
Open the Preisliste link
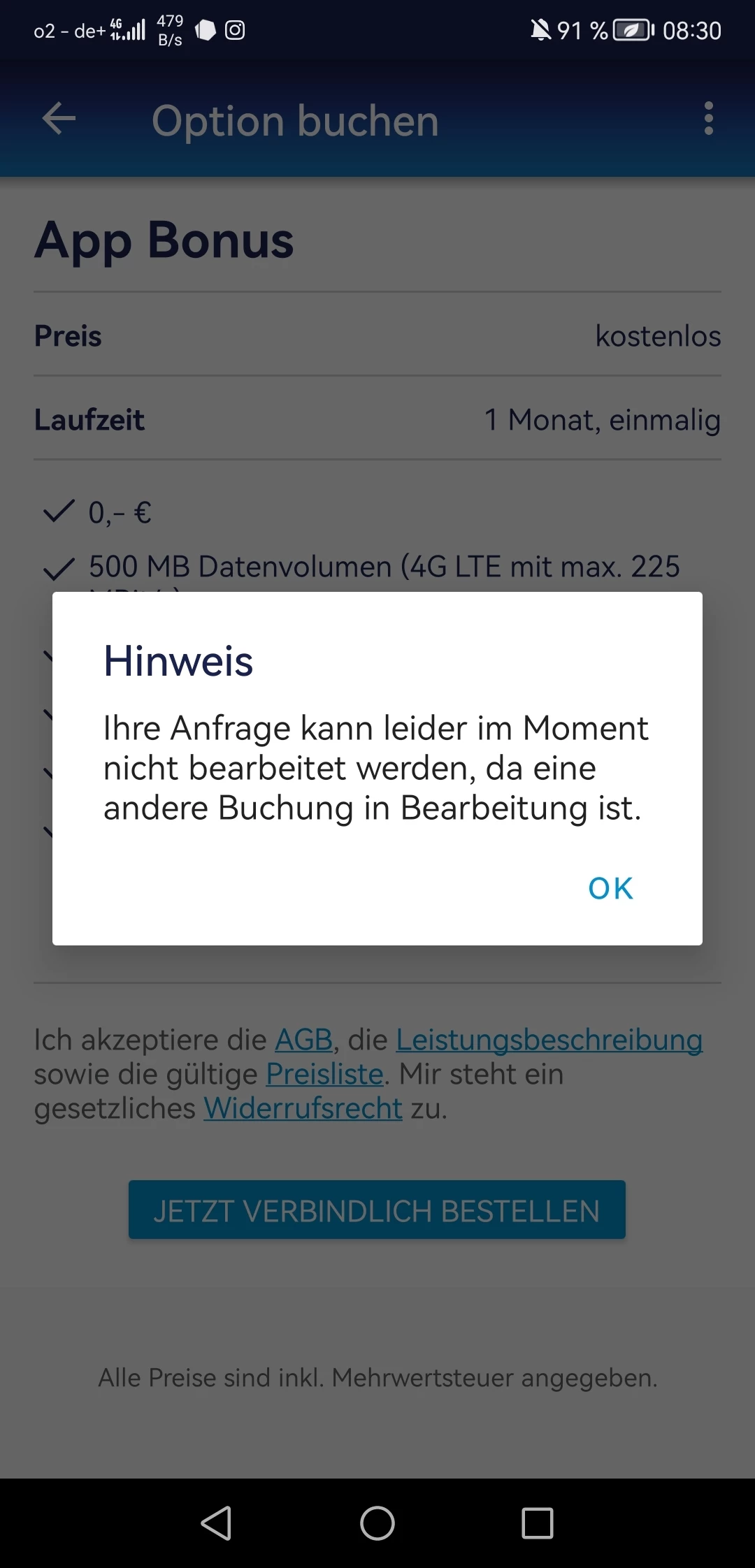coord(324,1074)
